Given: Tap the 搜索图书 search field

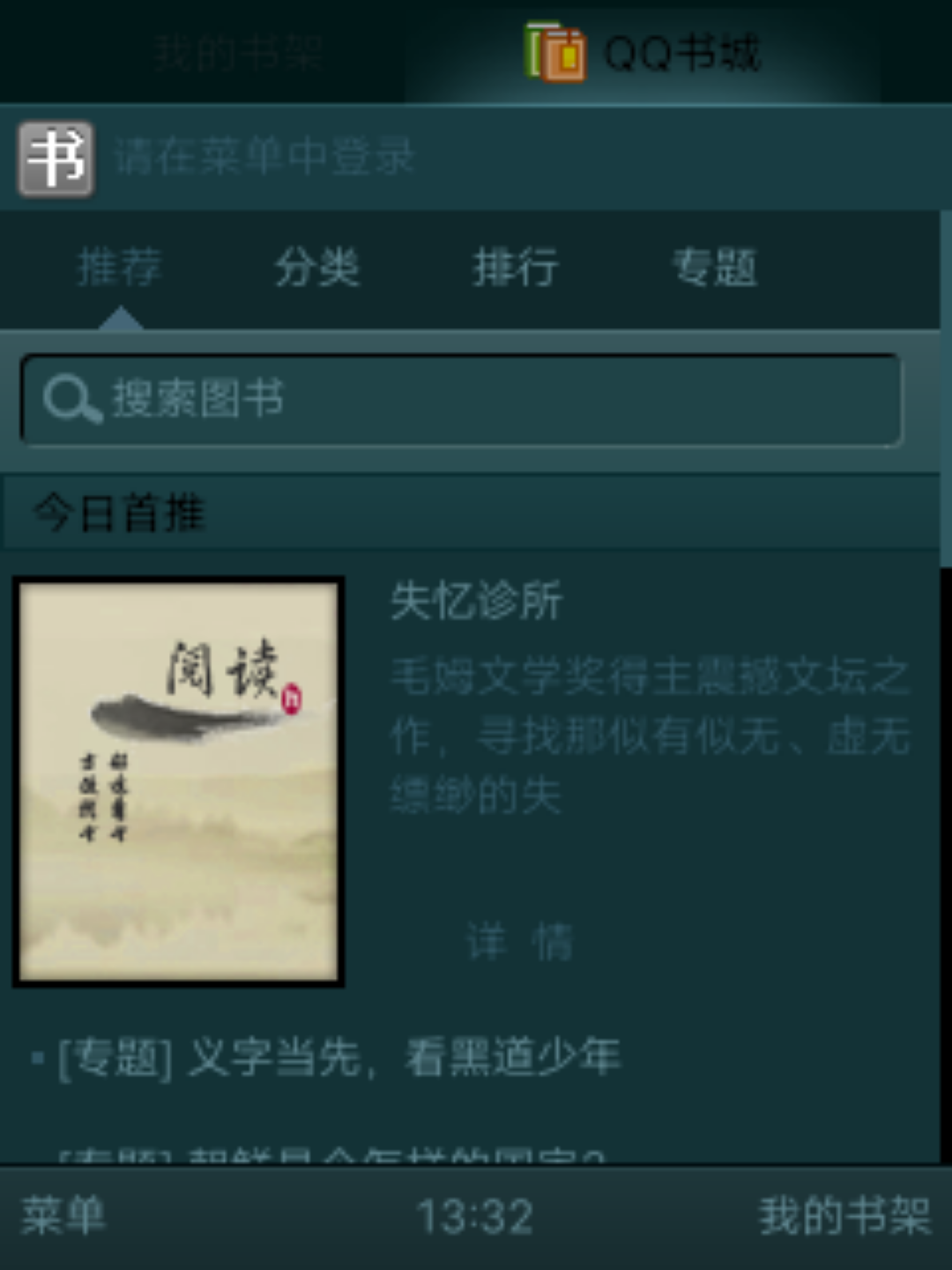Looking at the screenshot, I should click(461, 400).
